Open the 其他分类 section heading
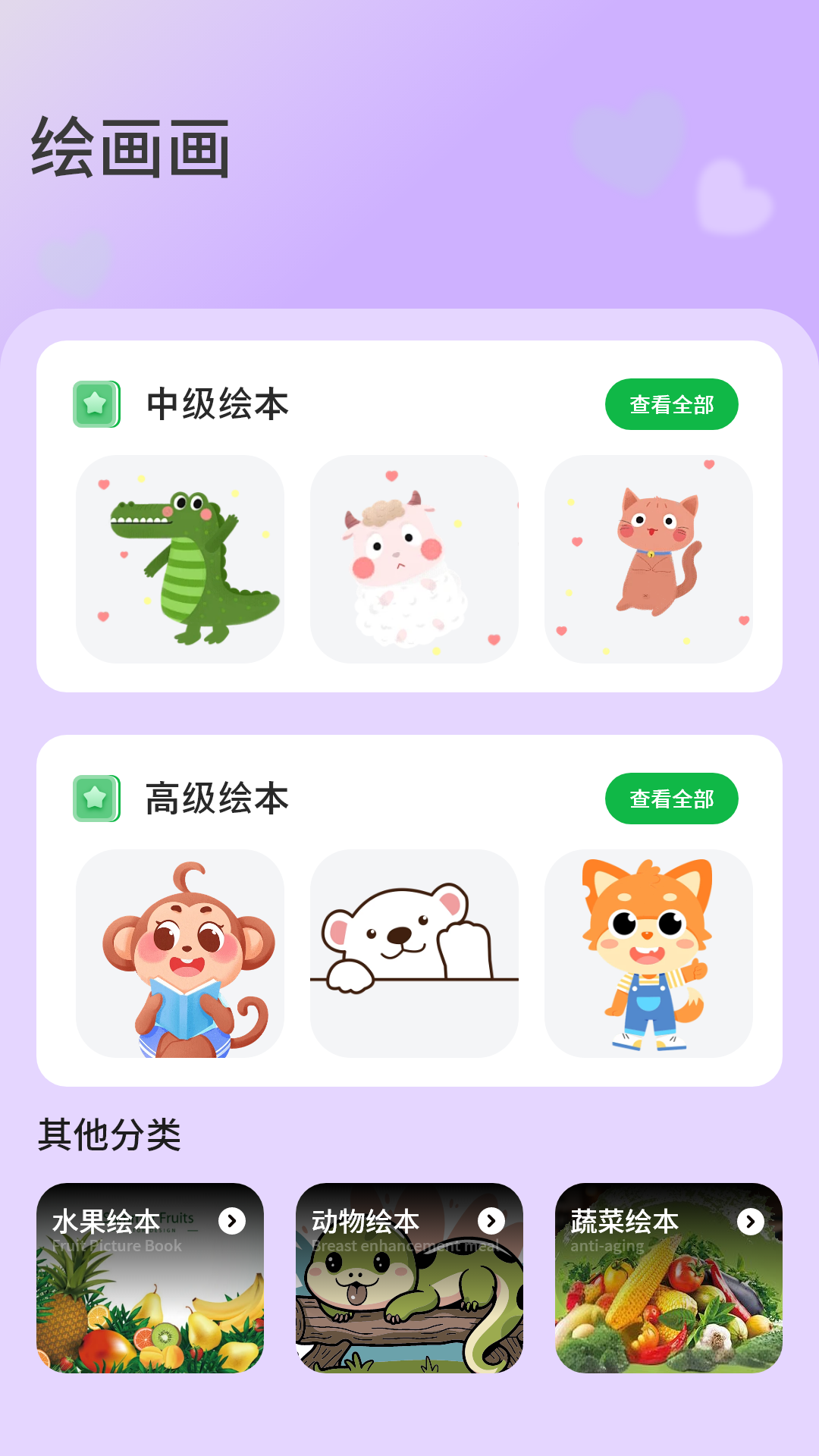The image size is (819, 1456). tap(111, 1134)
